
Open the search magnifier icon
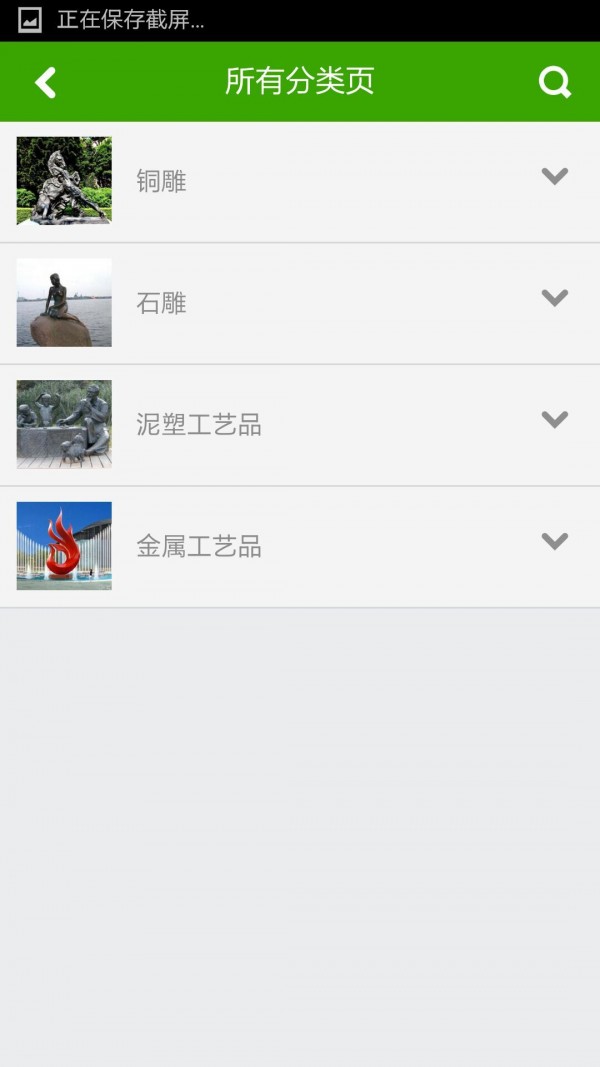pyautogui.click(x=554, y=82)
